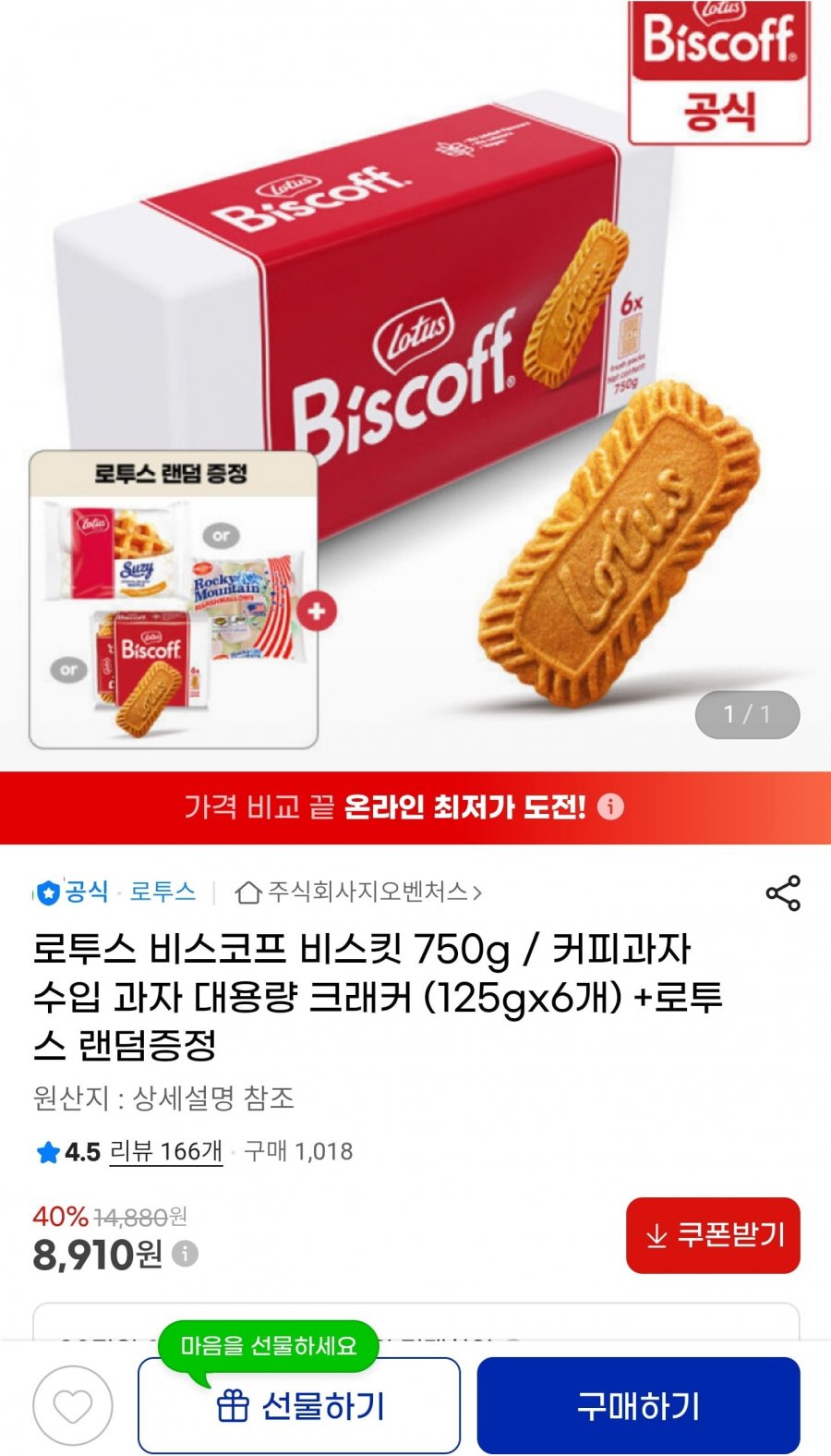Tap the share icon at top right
The width and height of the screenshot is (831, 1456).
point(781,891)
